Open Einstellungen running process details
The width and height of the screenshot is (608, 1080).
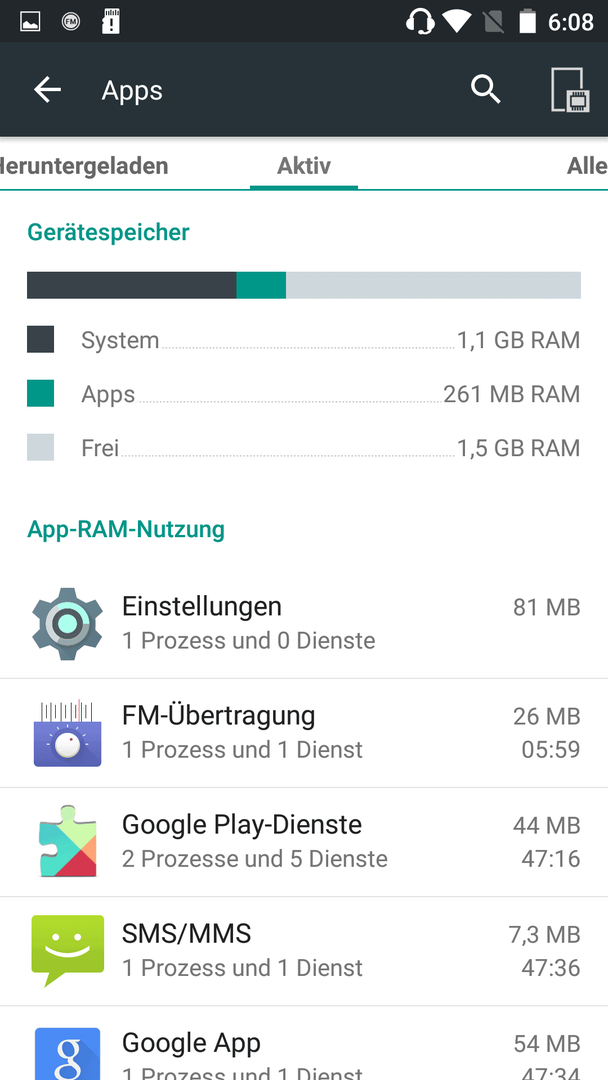(x=304, y=624)
